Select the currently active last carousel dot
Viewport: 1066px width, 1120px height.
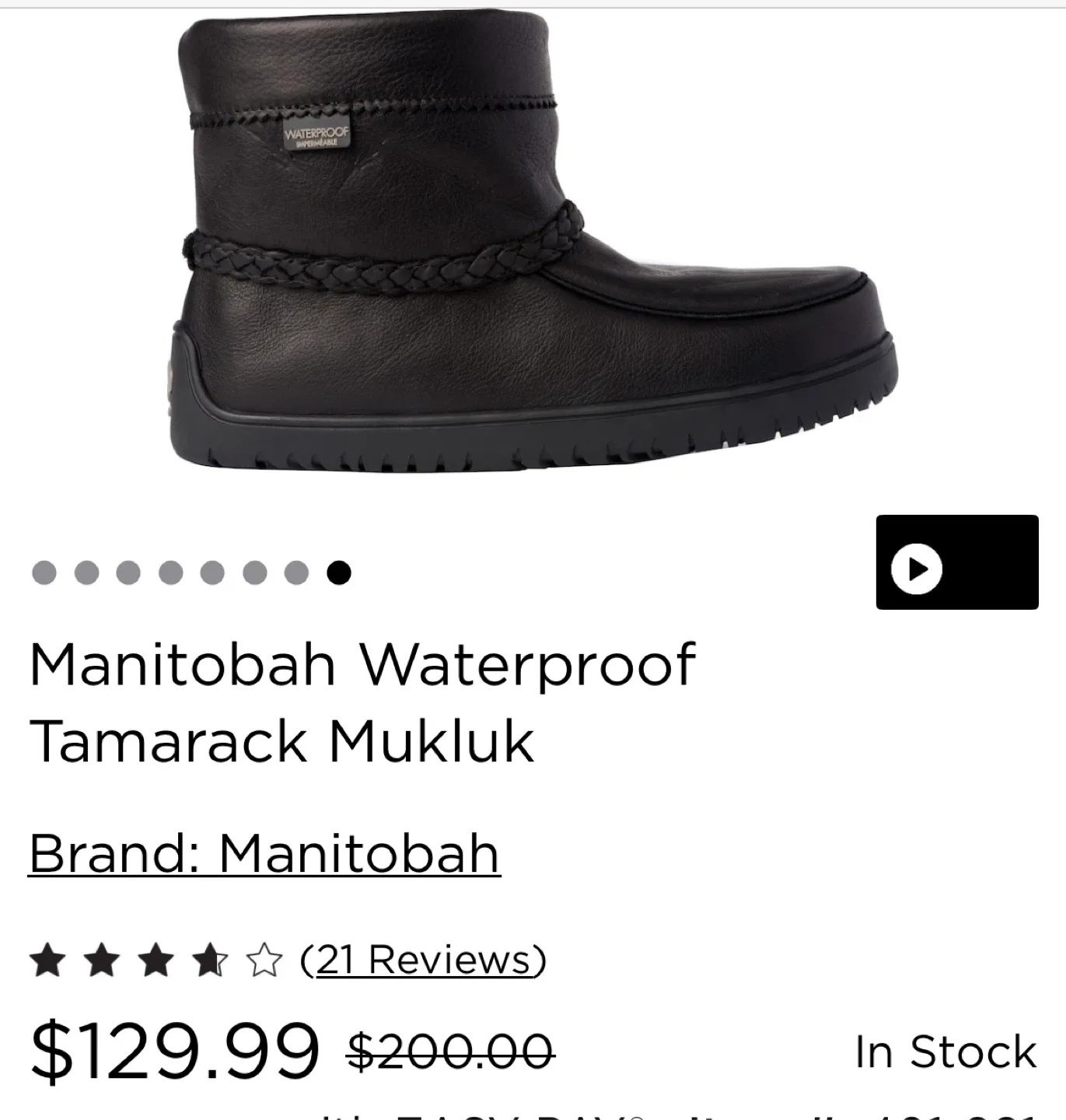337,572
